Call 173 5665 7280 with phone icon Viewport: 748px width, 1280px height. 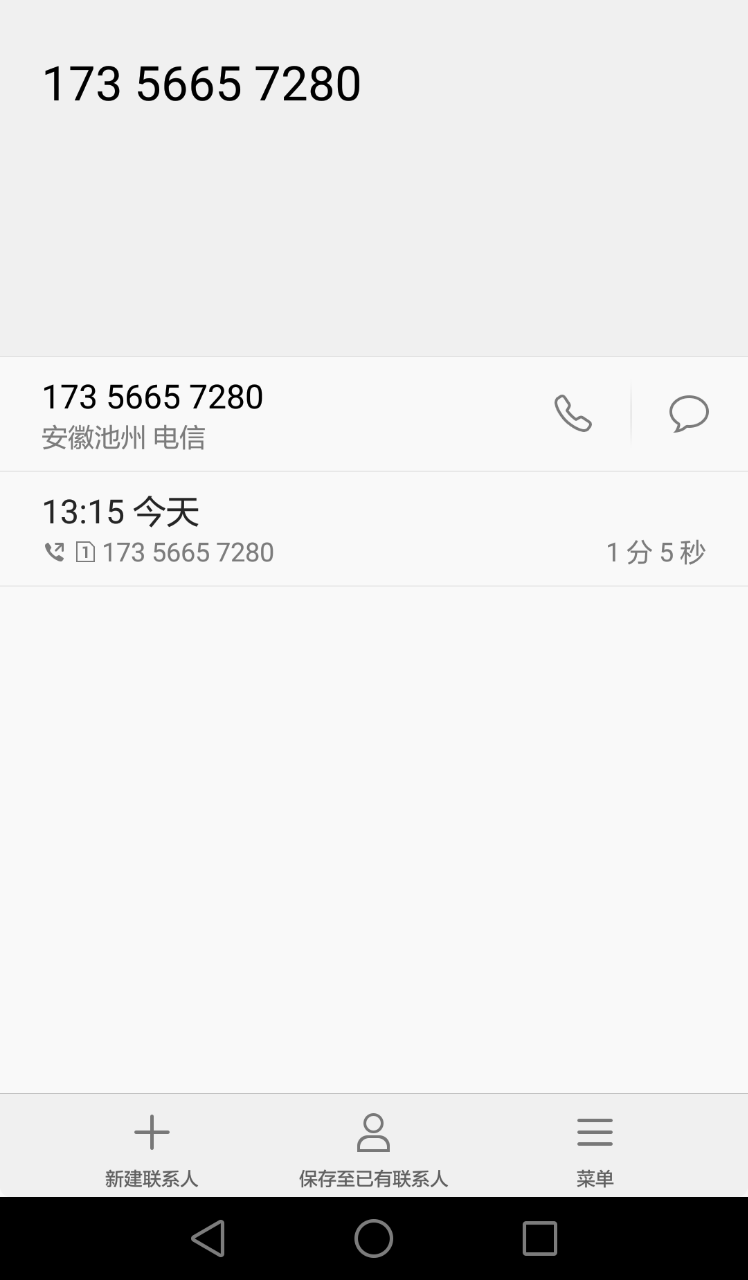[x=573, y=413]
